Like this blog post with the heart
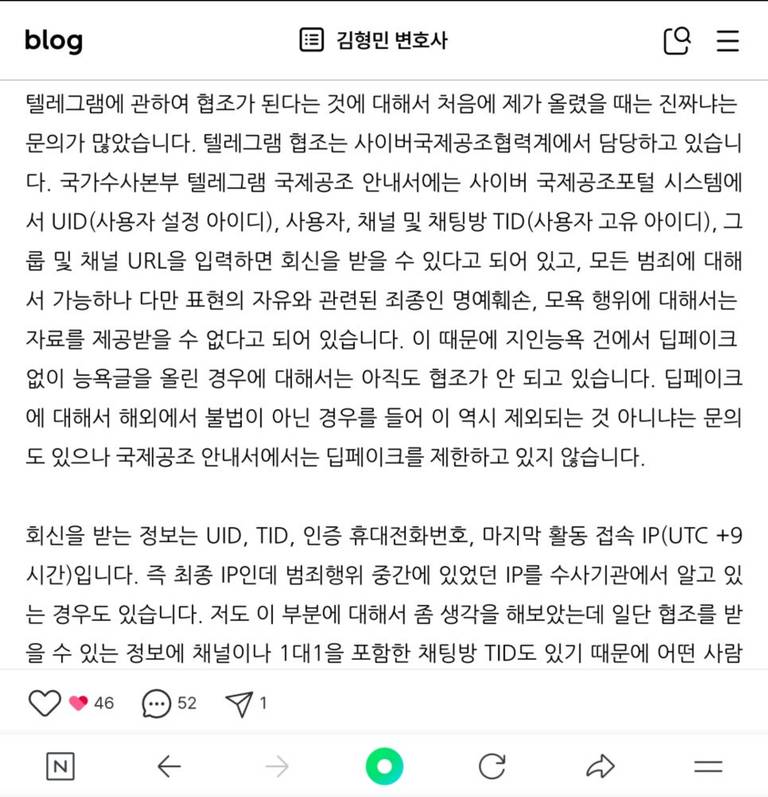The image size is (768, 797). click(45, 703)
